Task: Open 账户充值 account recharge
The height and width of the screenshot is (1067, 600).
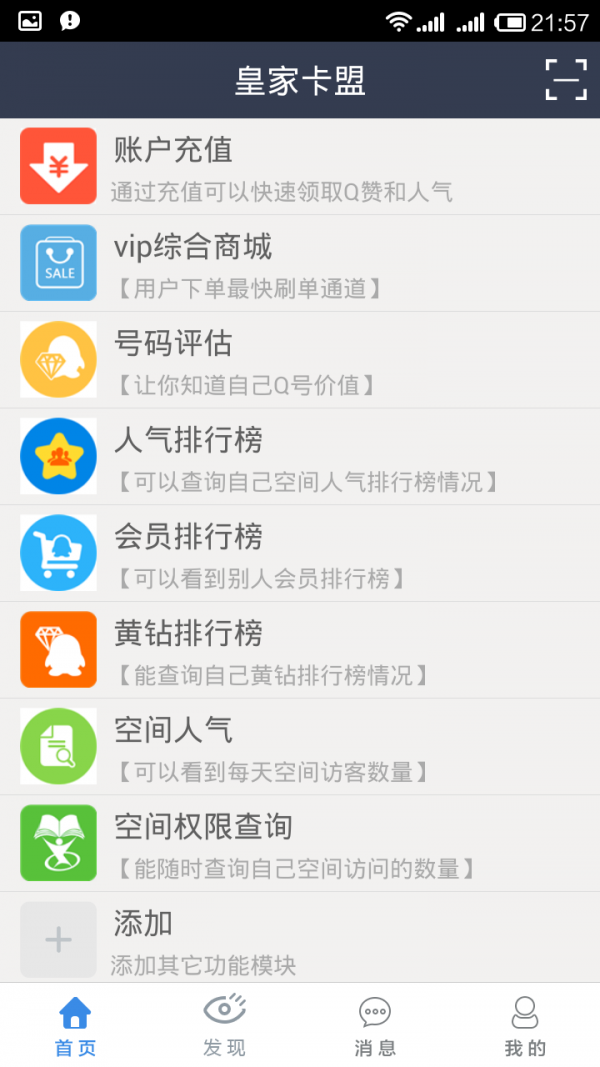Action: pos(300,166)
